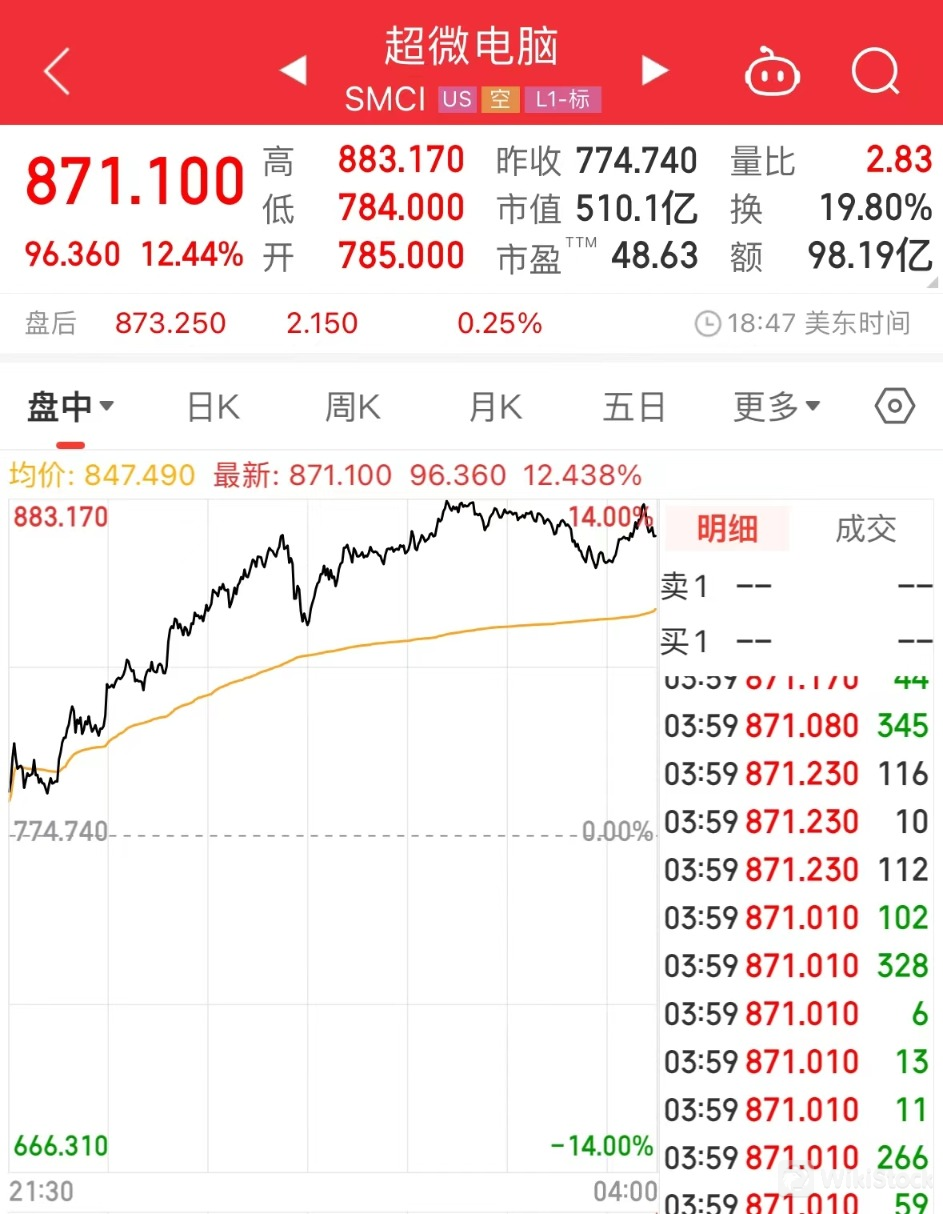Image resolution: width=943 pixels, height=1214 pixels.
Task: Go back using the top-left arrow
Action: coord(57,72)
